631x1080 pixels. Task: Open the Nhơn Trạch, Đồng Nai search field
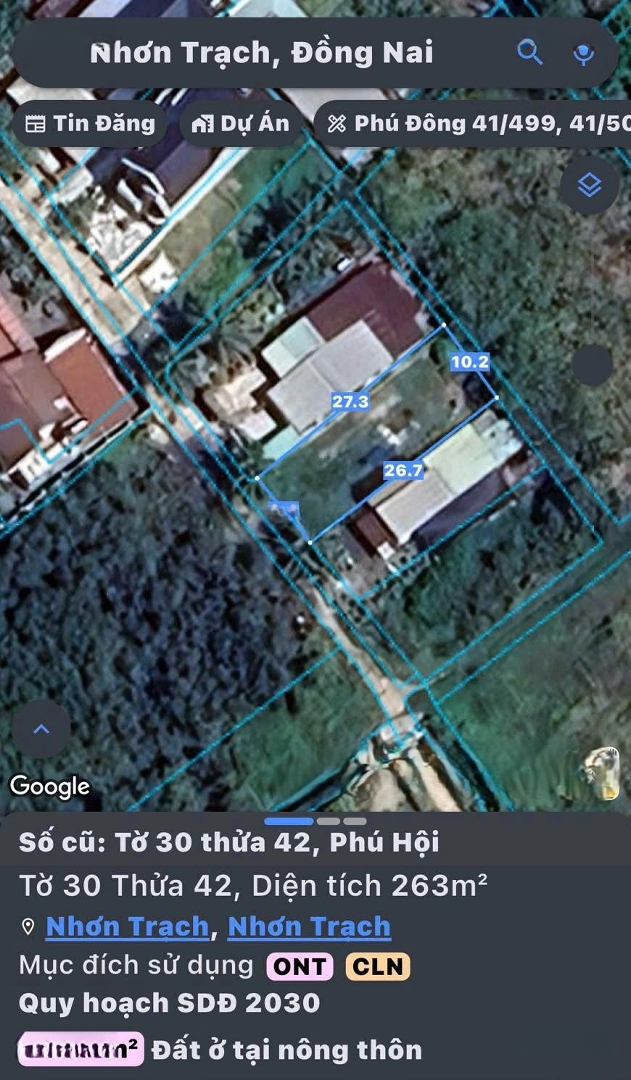pyautogui.click(x=262, y=52)
